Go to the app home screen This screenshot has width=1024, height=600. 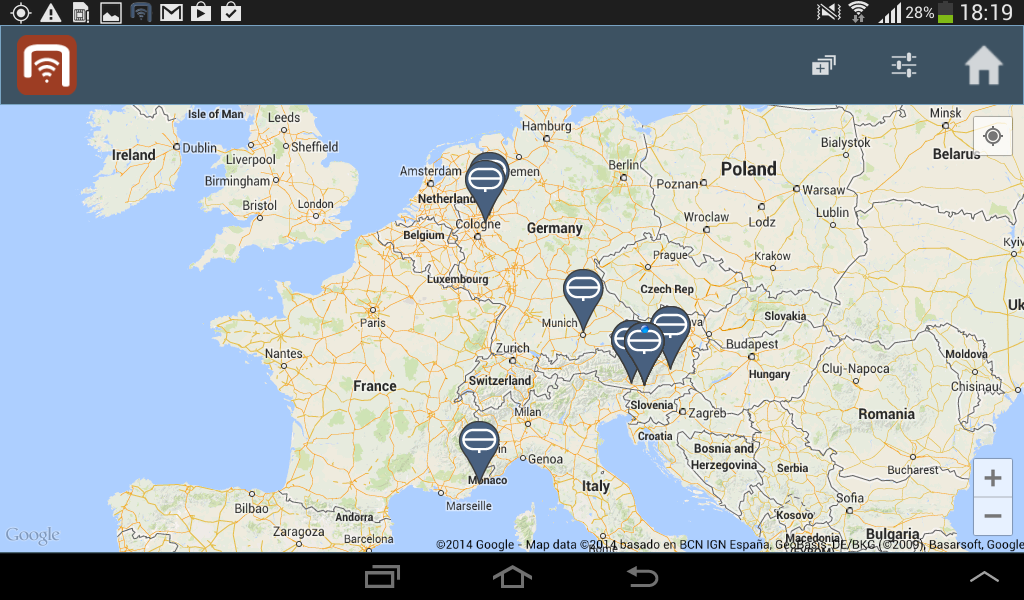[x=983, y=66]
